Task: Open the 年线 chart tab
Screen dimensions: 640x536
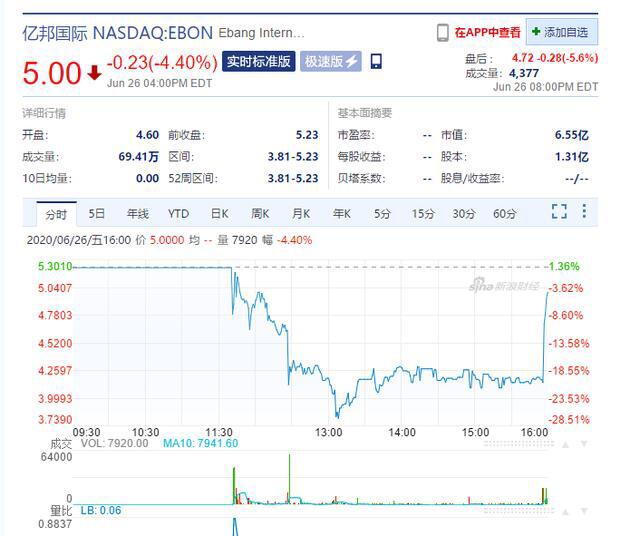Action: click(x=138, y=214)
